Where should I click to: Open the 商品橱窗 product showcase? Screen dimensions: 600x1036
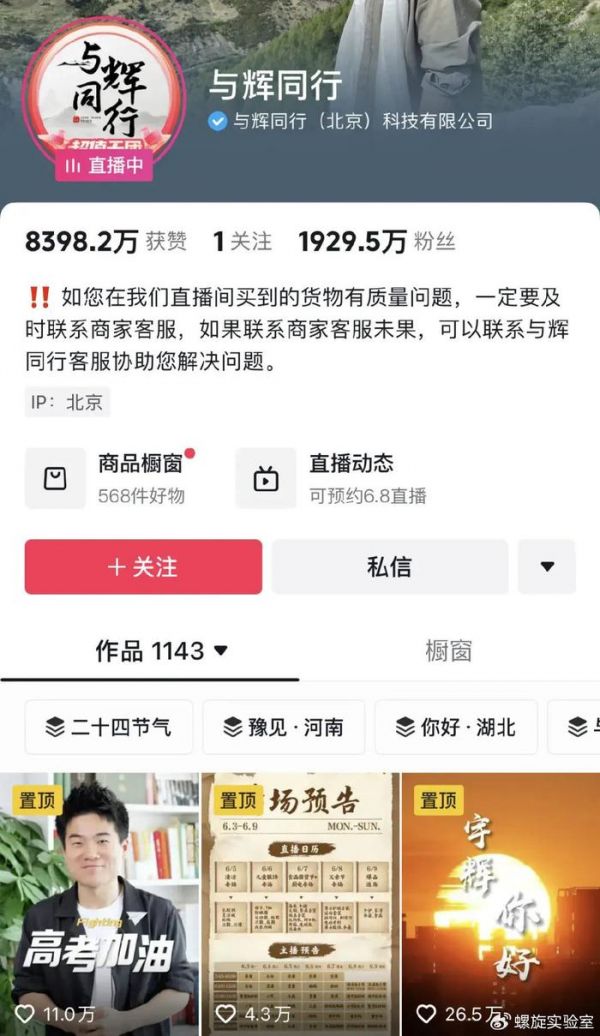tap(111, 477)
